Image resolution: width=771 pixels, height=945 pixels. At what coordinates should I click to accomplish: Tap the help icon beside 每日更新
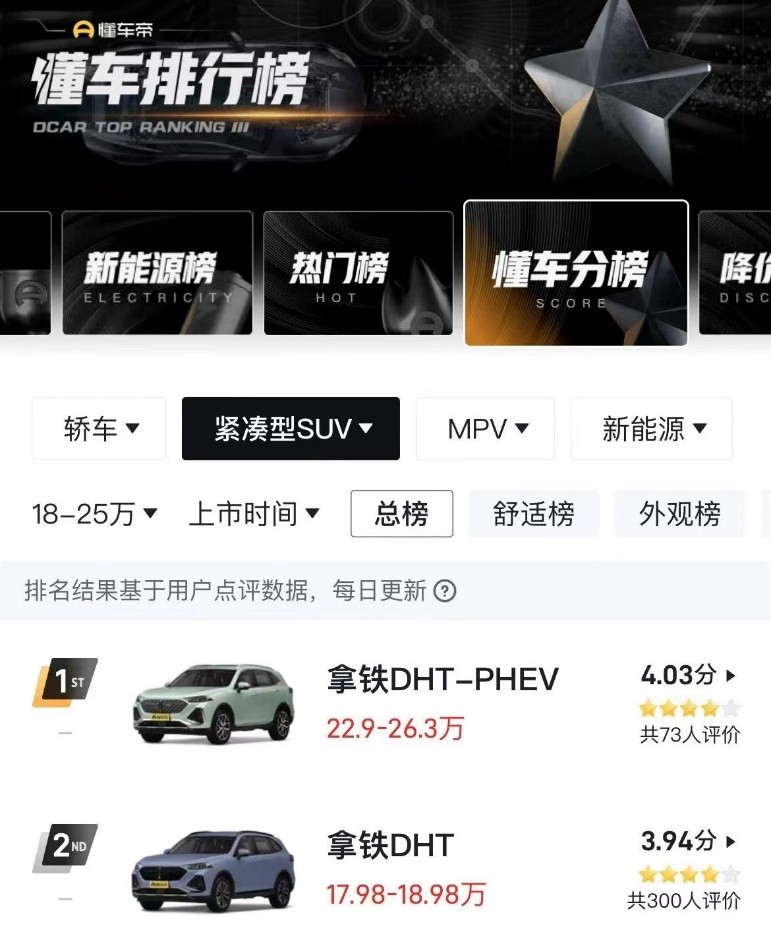click(x=445, y=591)
